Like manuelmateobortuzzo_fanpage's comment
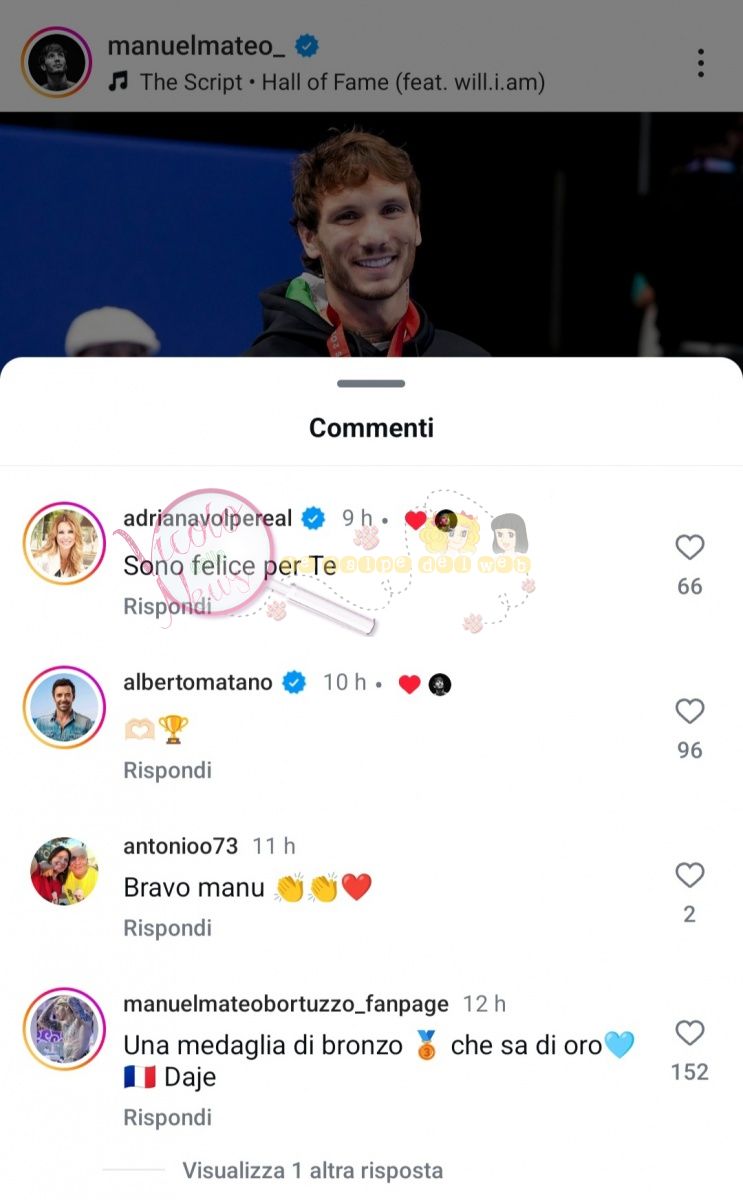Screen dimensions: 743x1200 (689, 1033)
